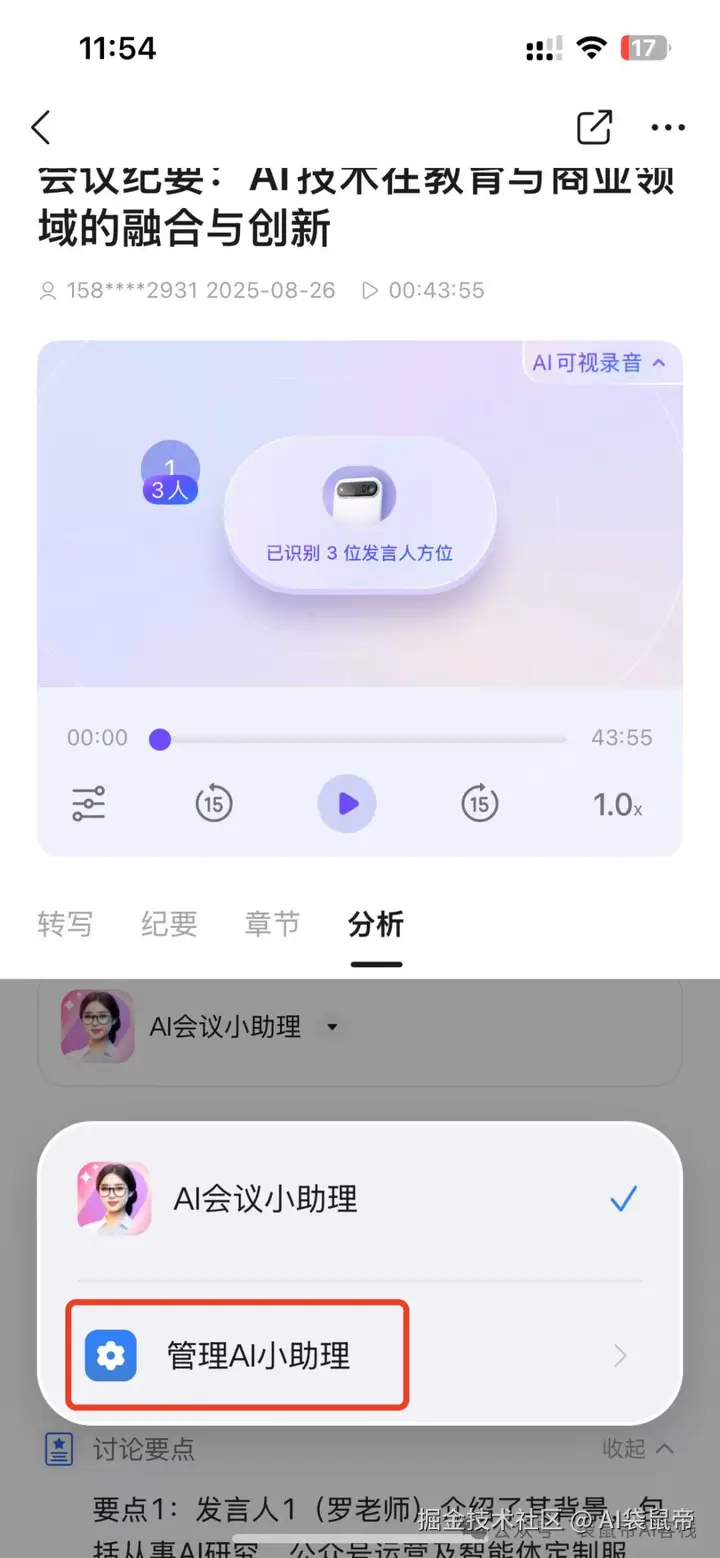Collapse the AI可视录音 panel
The width and height of the screenshot is (720, 1558).
click(x=600, y=363)
